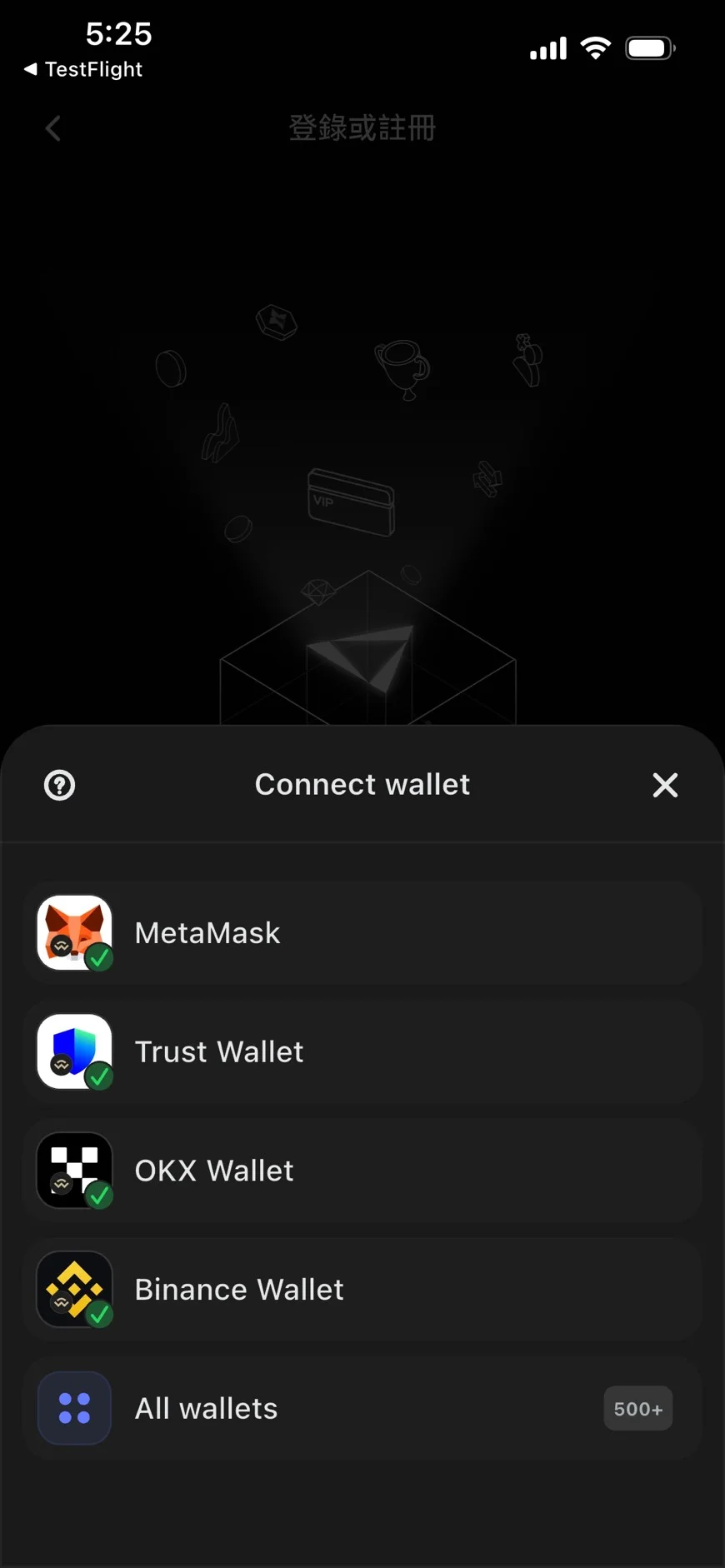Pick Binance Wallet

click(x=362, y=1290)
